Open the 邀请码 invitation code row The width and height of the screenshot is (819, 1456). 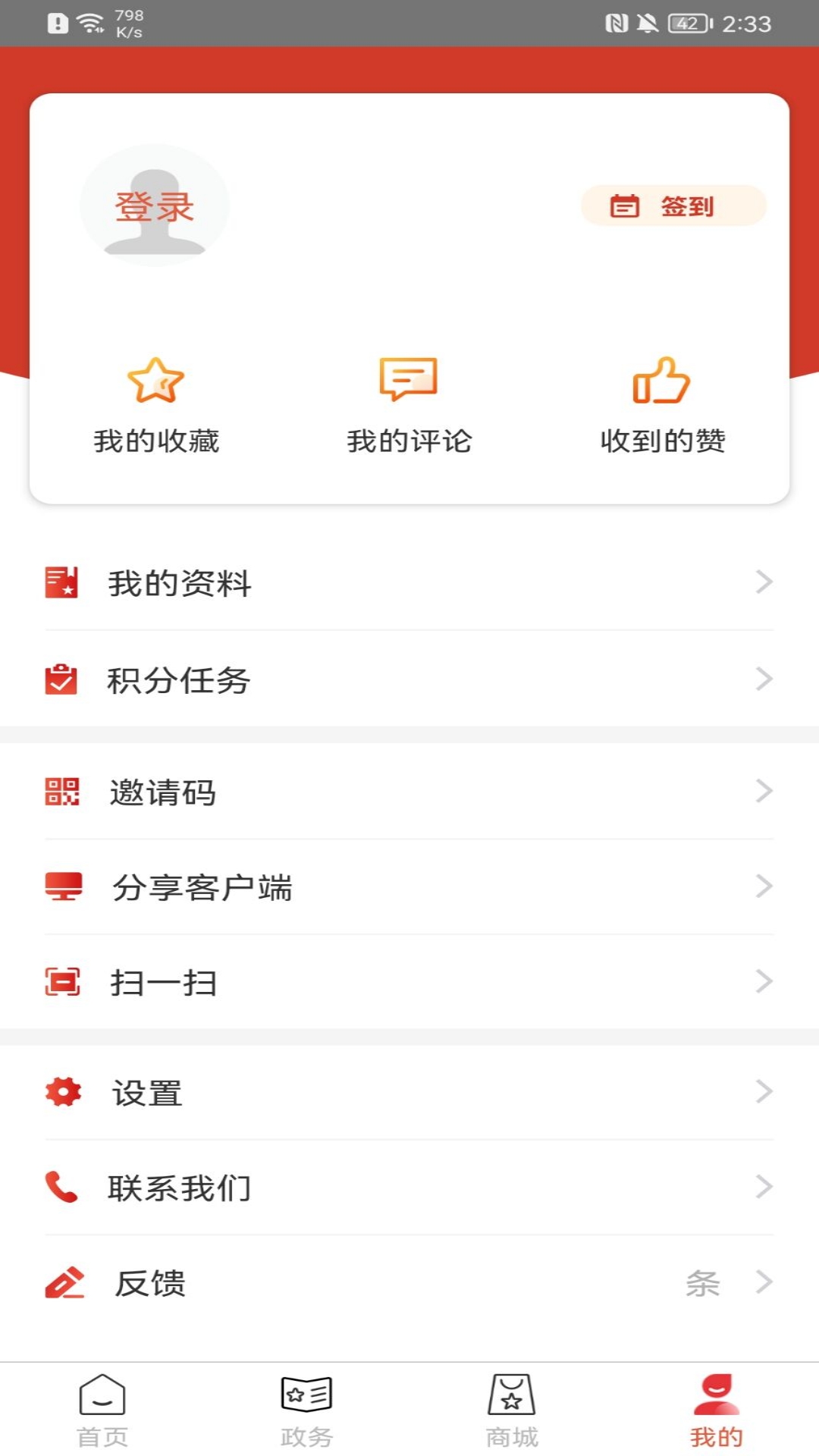click(409, 792)
